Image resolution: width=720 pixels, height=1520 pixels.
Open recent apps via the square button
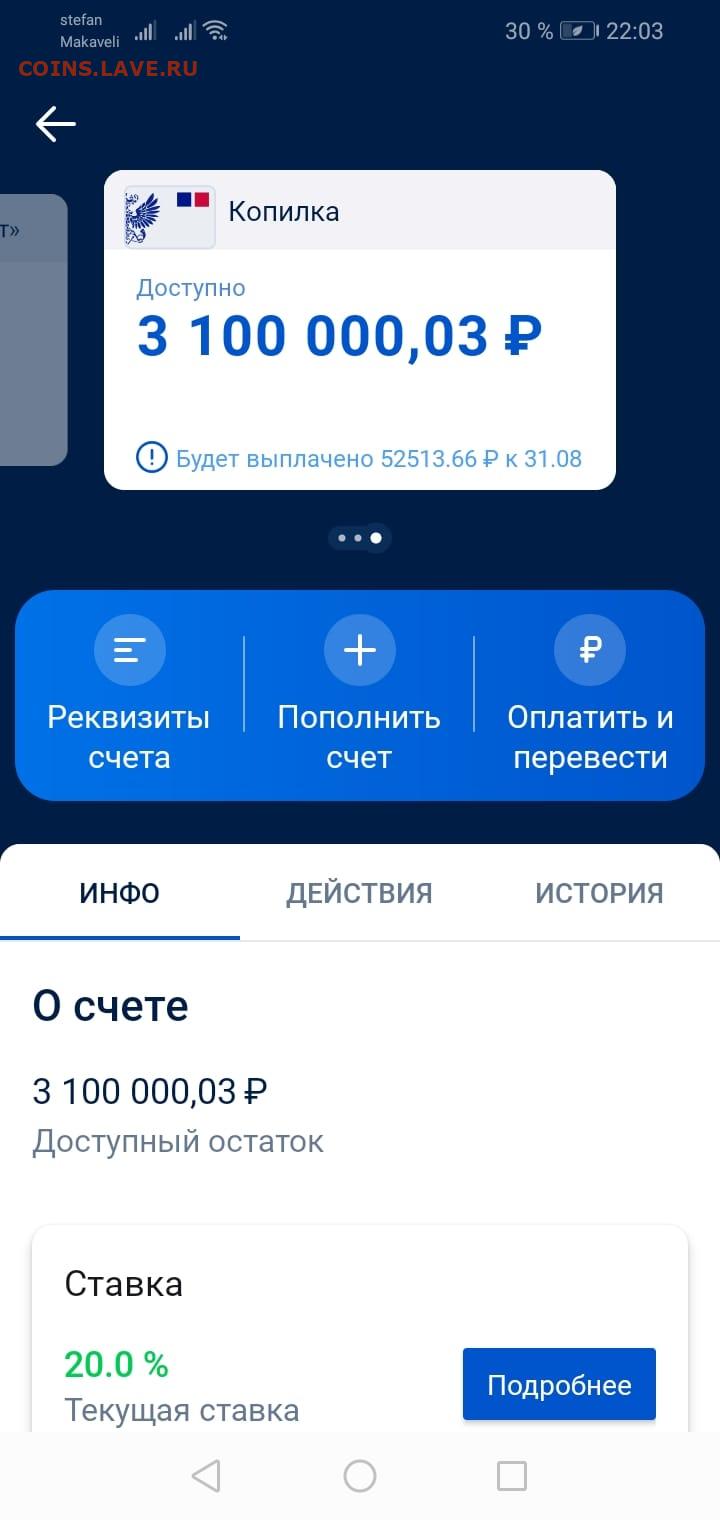[x=512, y=1476]
